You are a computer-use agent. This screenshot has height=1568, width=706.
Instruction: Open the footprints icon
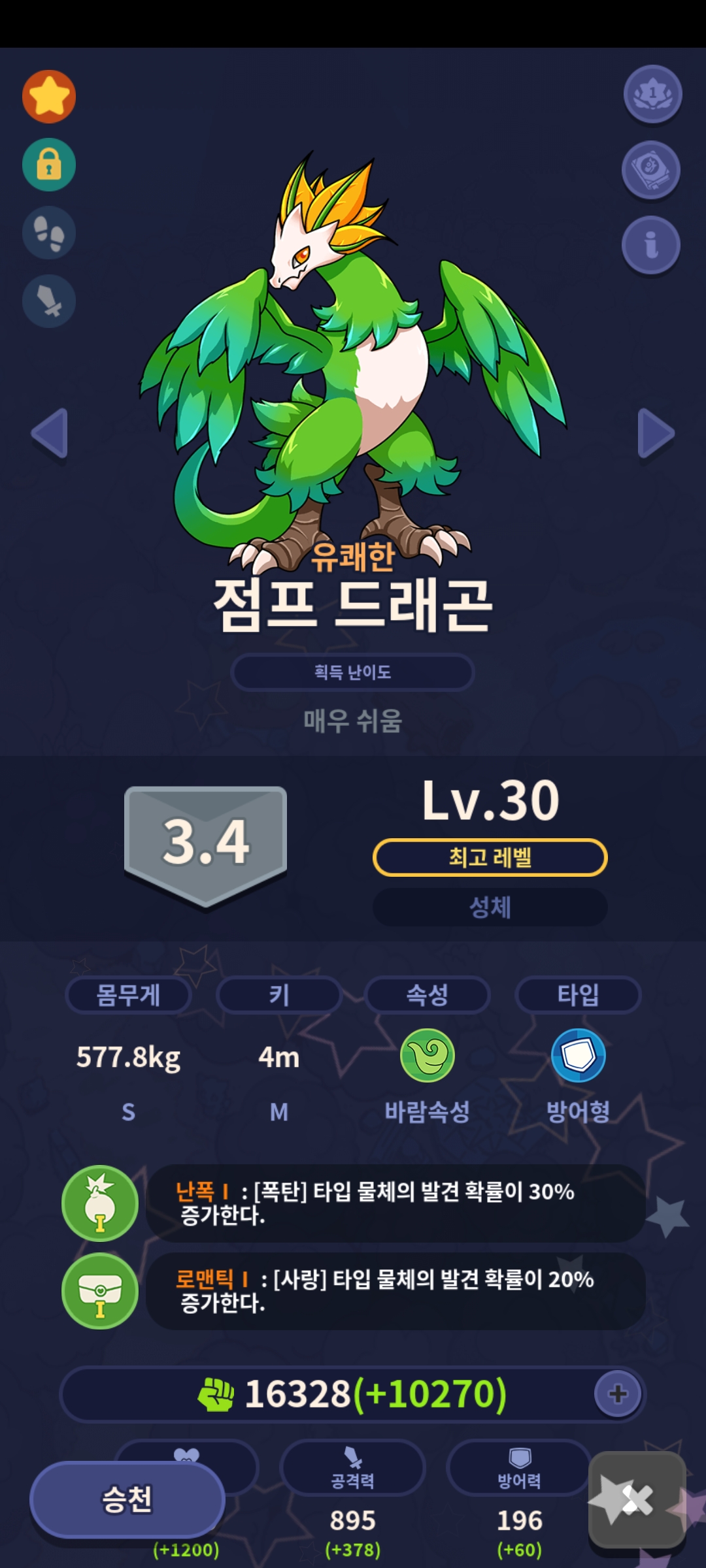(49, 233)
